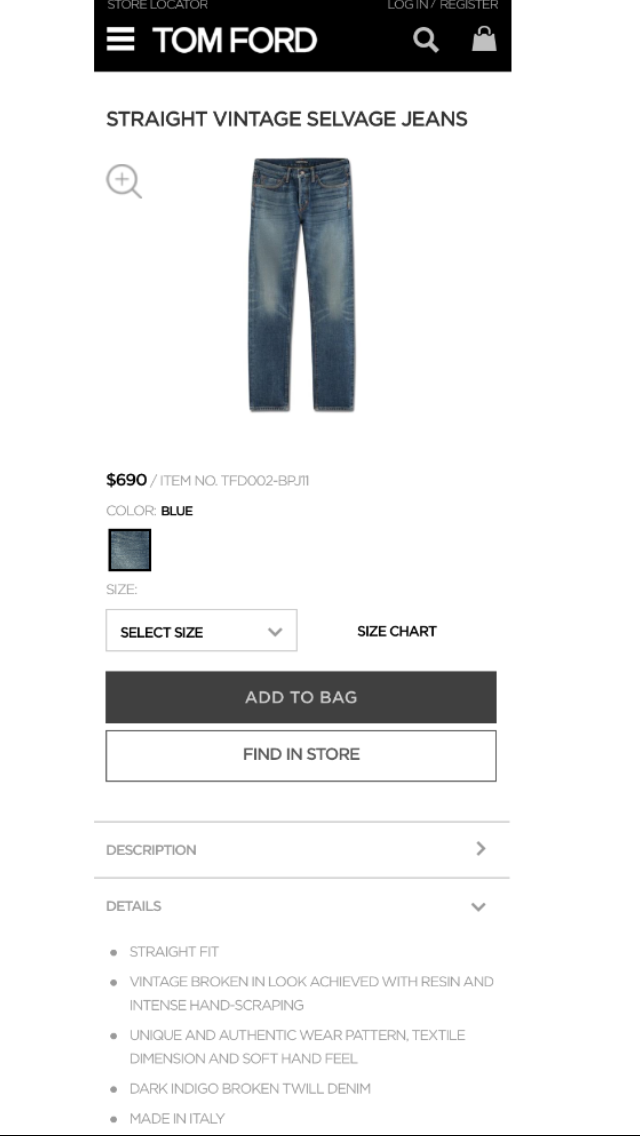View the Size Chart
The height and width of the screenshot is (1136, 640).
[397, 631]
